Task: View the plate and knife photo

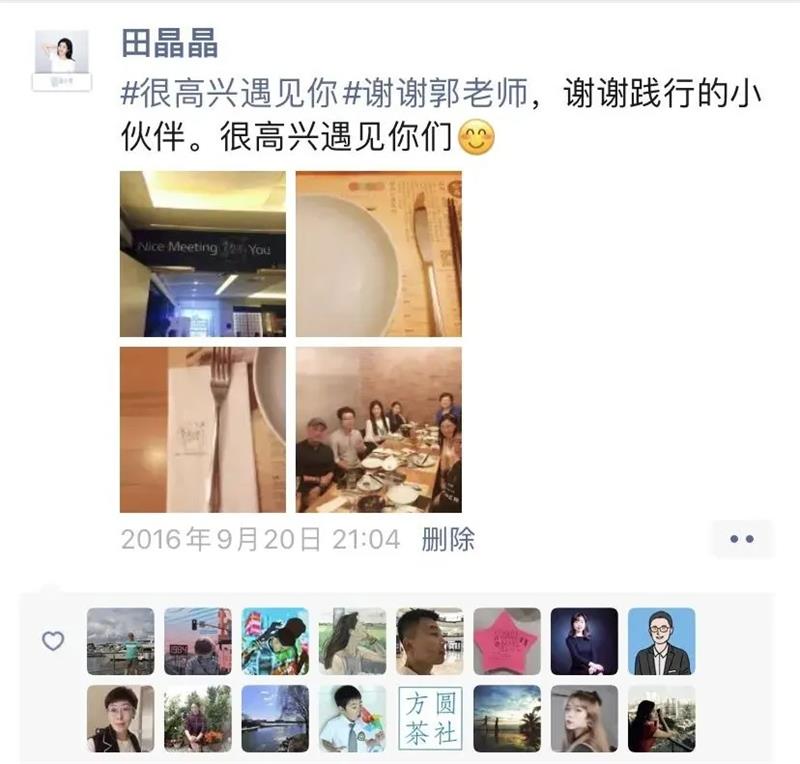Action: pos(378,254)
